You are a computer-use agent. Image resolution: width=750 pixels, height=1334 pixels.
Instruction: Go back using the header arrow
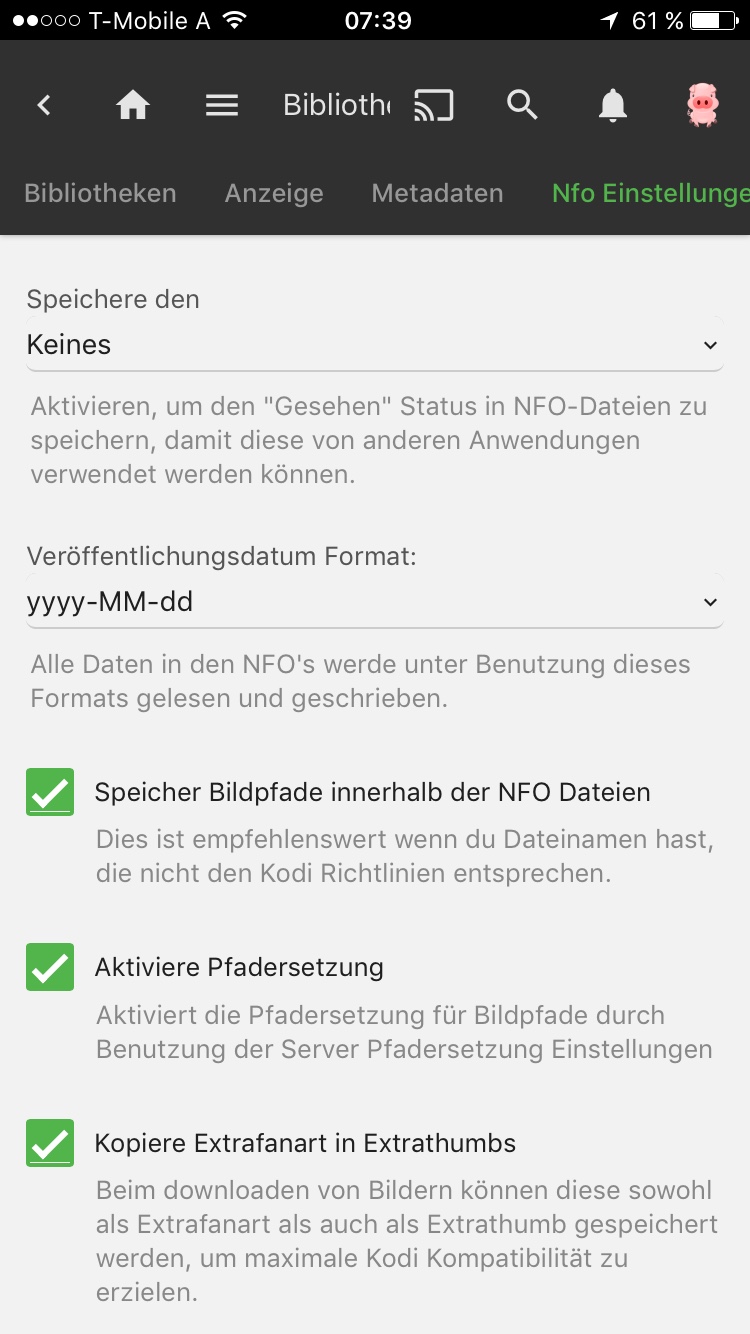pos(44,105)
